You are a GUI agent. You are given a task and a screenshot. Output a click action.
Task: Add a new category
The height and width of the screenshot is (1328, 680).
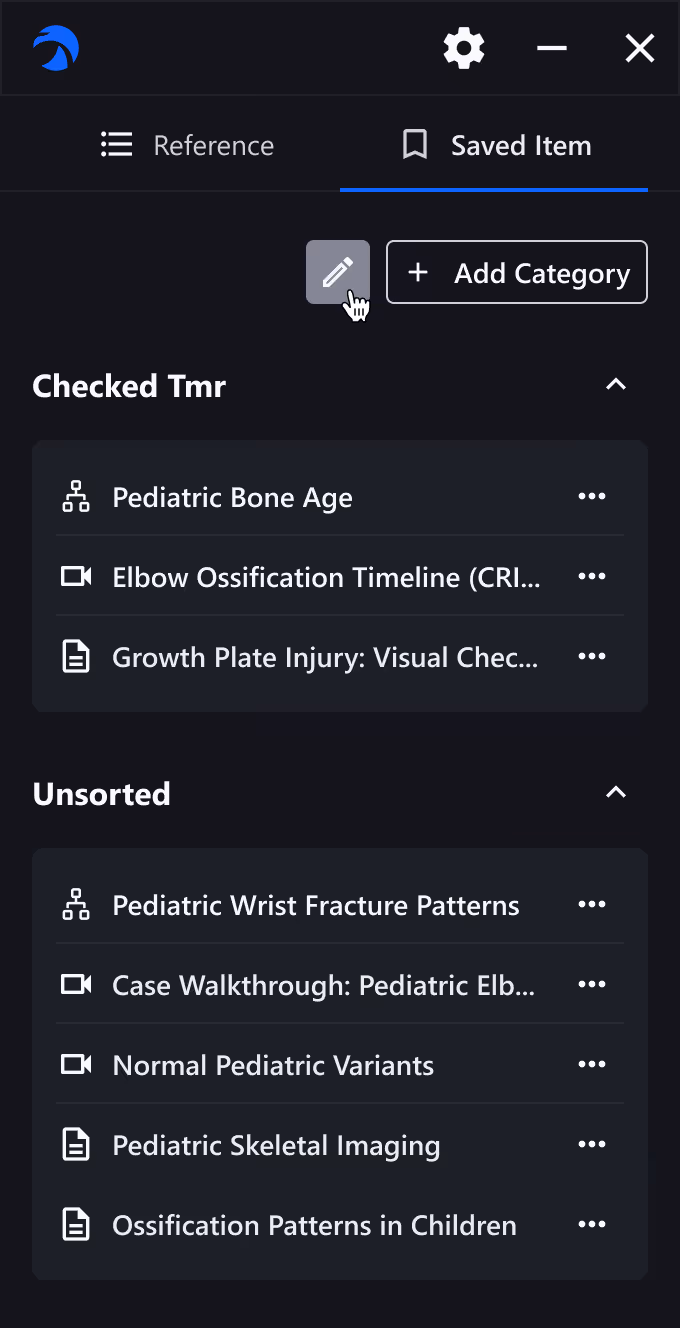(517, 272)
